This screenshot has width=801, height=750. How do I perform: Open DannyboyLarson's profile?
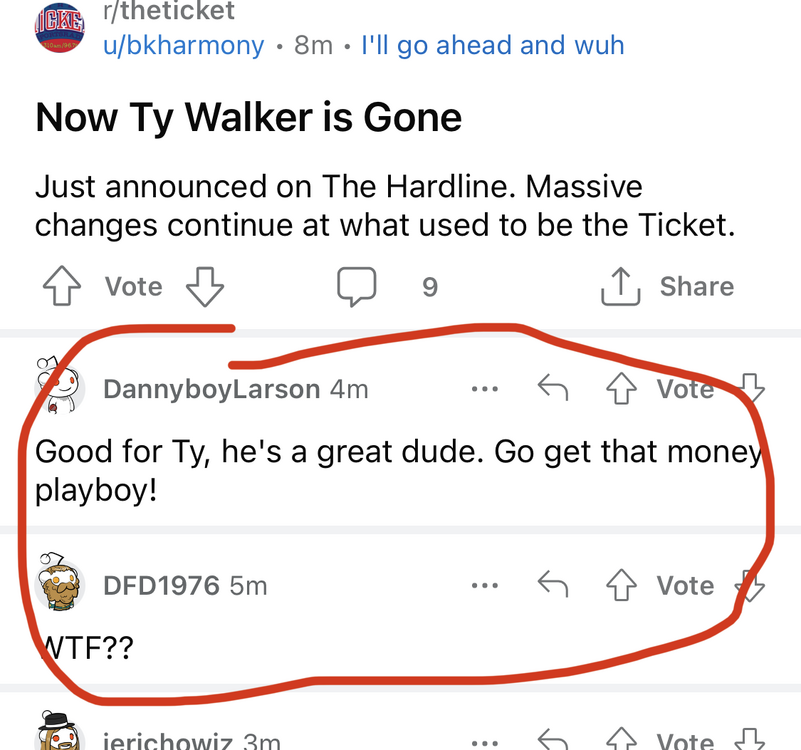pyautogui.click(x=211, y=389)
